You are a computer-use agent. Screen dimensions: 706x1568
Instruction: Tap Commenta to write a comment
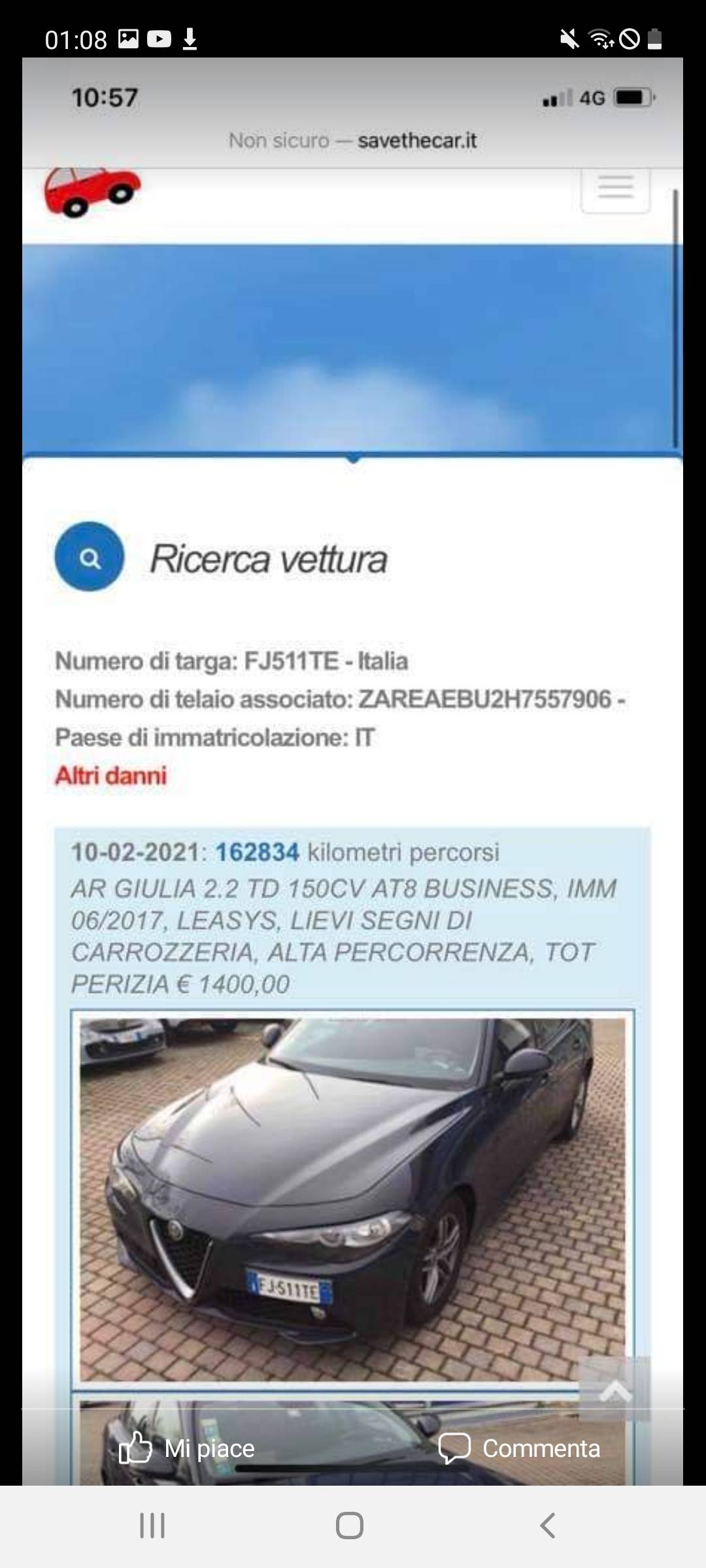(x=519, y=1448)
